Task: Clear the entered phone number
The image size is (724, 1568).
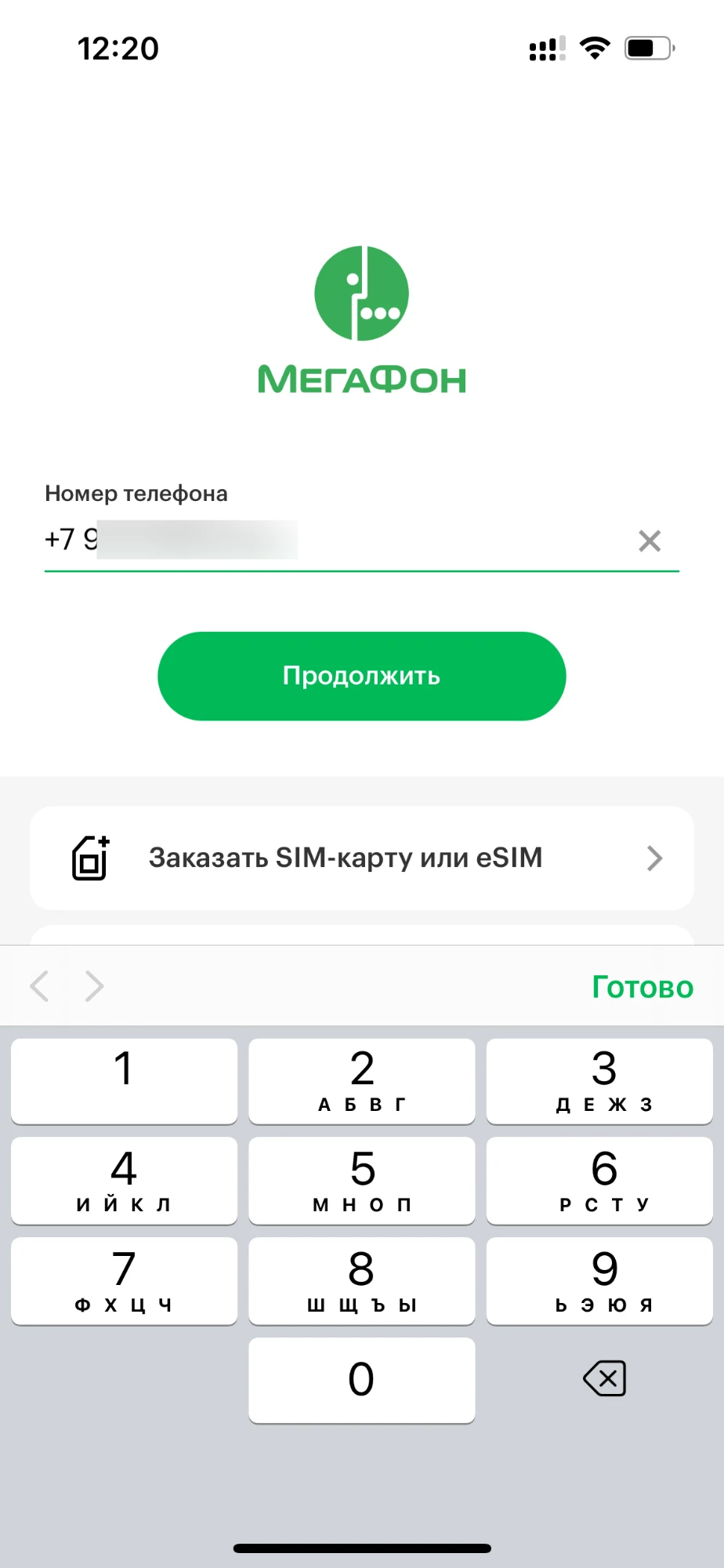Action: click(x=650, y=541)
